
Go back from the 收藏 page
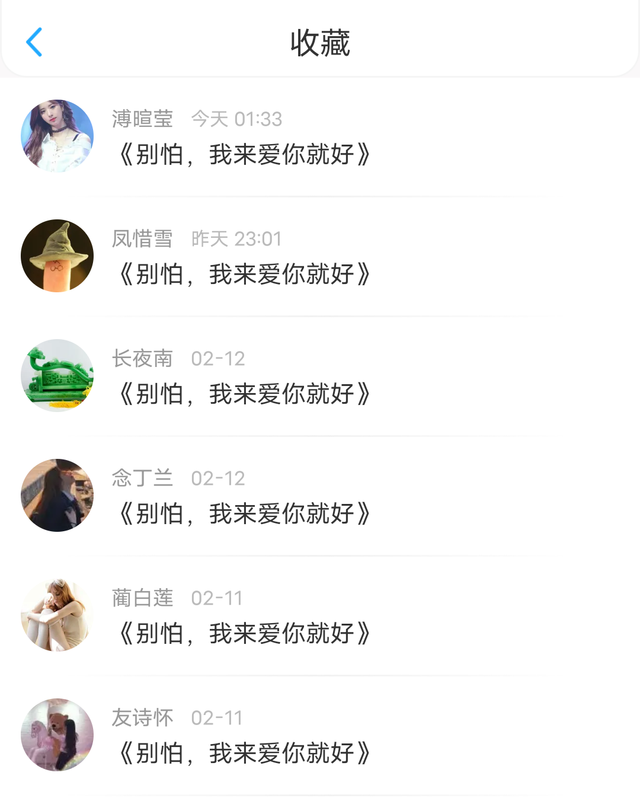point(34,42)
